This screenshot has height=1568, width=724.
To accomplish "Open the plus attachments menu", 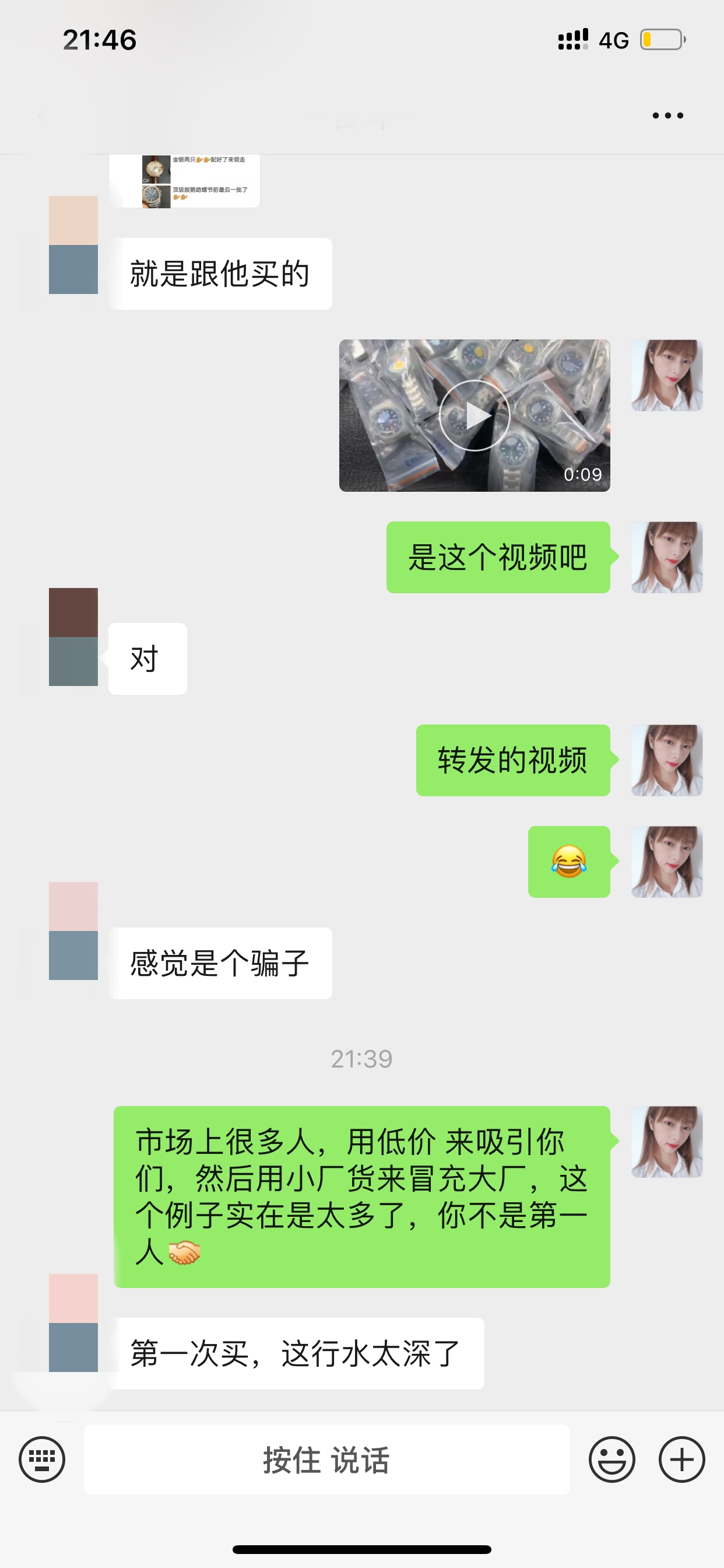I will tap(681, 1459).
